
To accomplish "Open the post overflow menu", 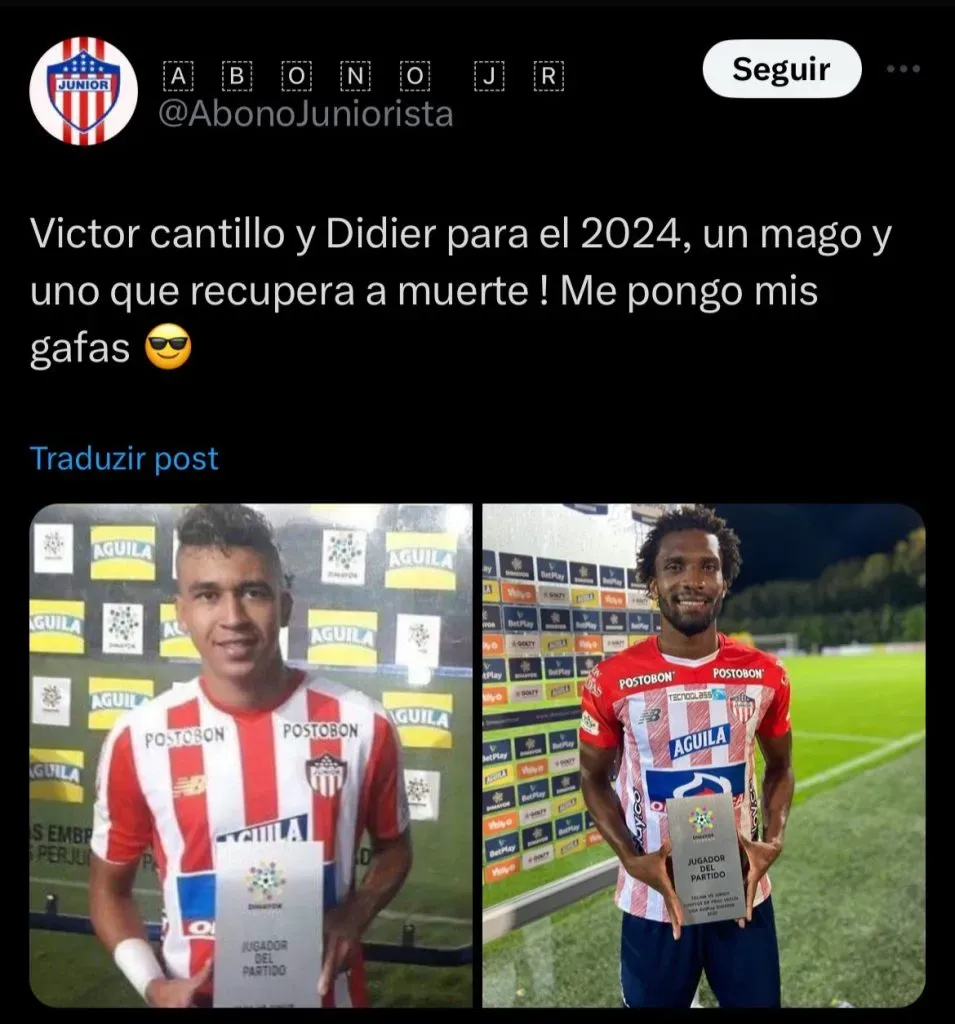I will pyautogui.click(x=903, y=69).
